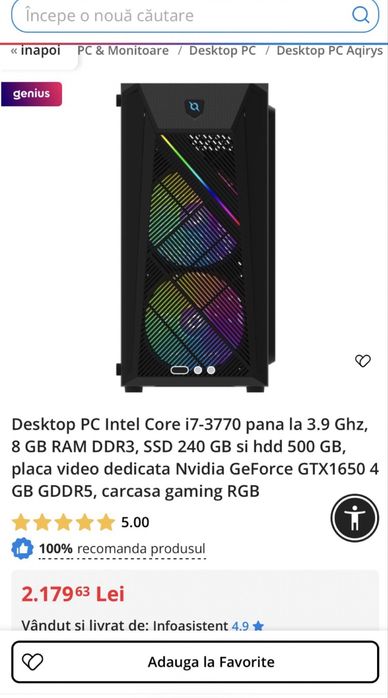This screenshot has width=388, height=698.
Task: Open the "Desktop PC Aqirys" breadcrumb
Action: [329, 50]
